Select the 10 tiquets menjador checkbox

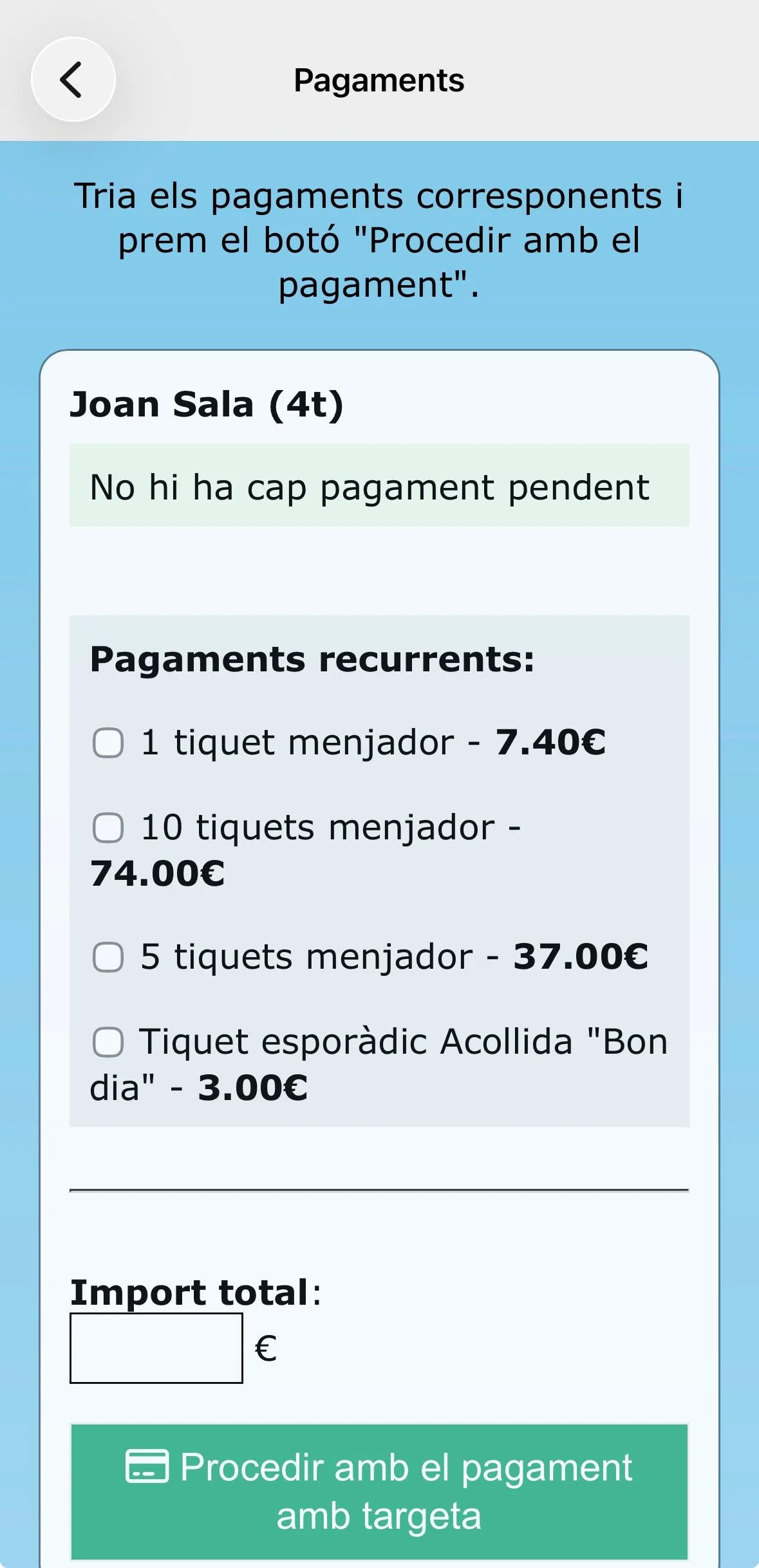pos(108,828)
